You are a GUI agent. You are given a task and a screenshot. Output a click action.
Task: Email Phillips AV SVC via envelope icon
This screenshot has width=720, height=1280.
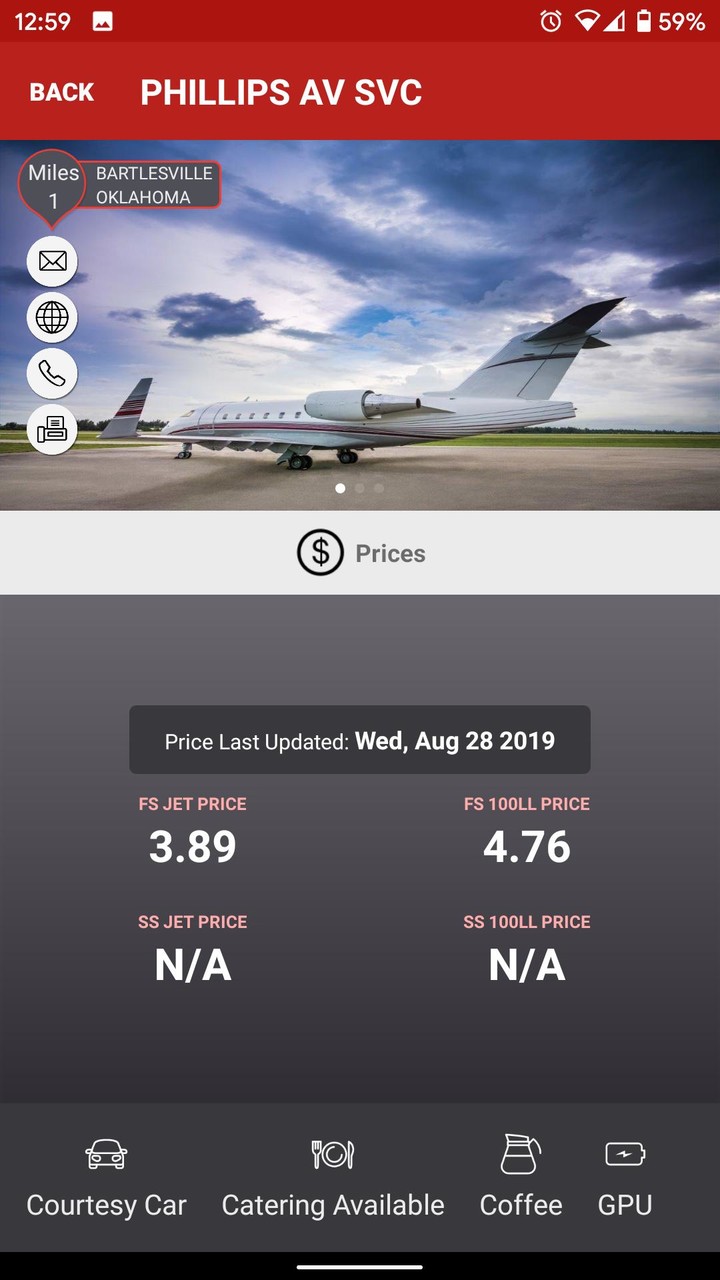point(52,261)
